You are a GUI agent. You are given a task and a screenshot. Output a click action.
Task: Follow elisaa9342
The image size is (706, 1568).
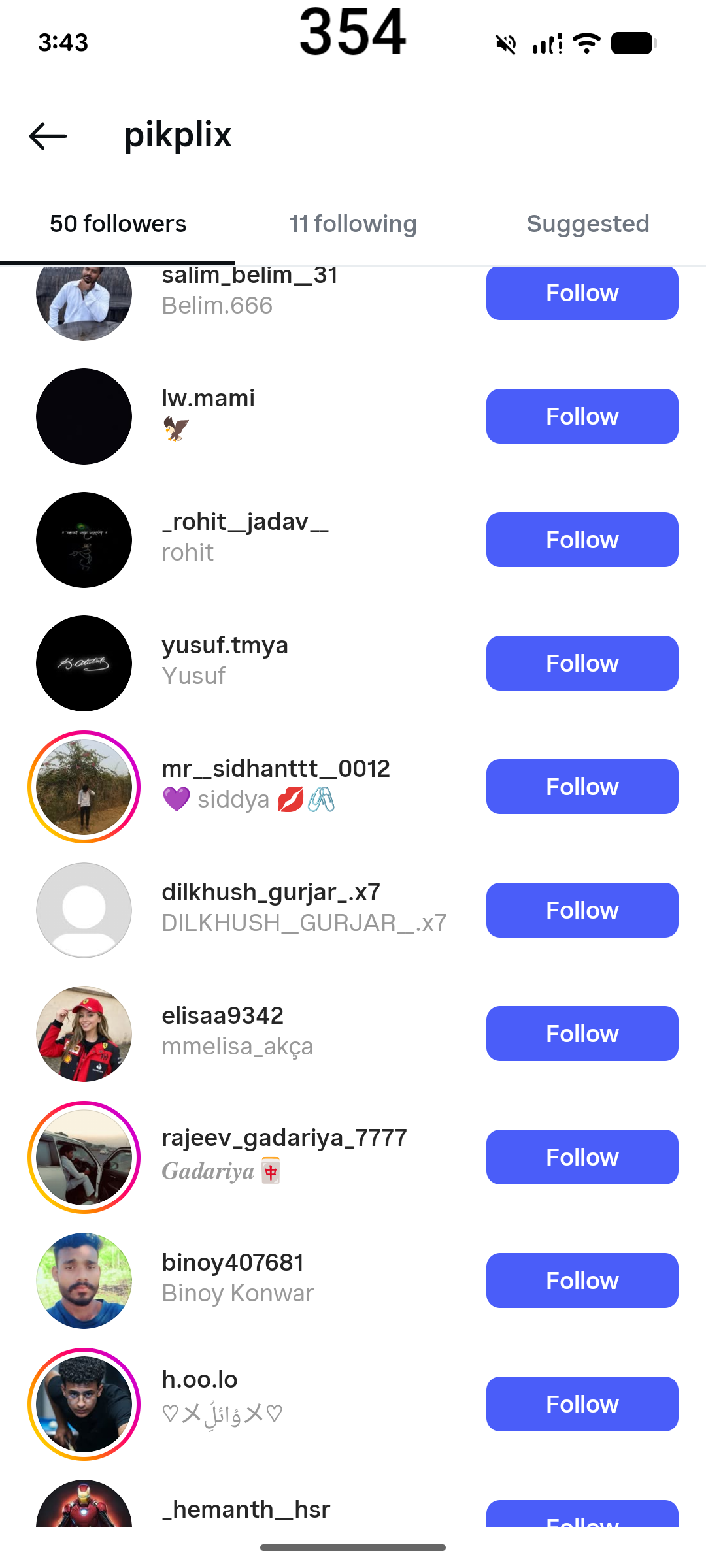click(x=582, y=1034)
